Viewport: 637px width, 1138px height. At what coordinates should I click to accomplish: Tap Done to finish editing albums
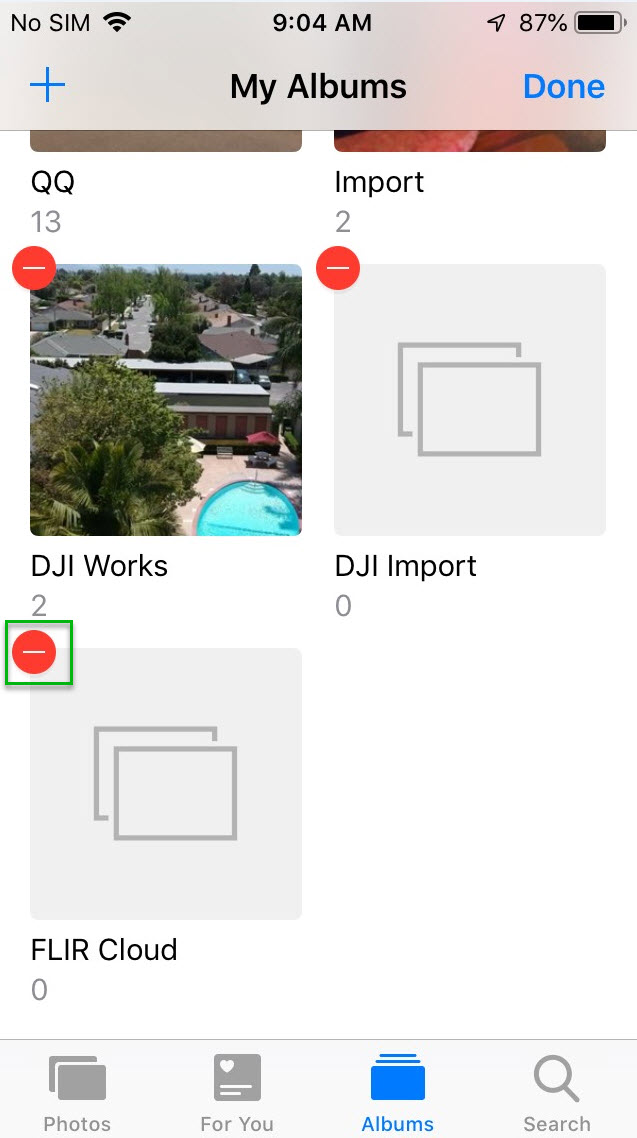(x=563, y=87)
